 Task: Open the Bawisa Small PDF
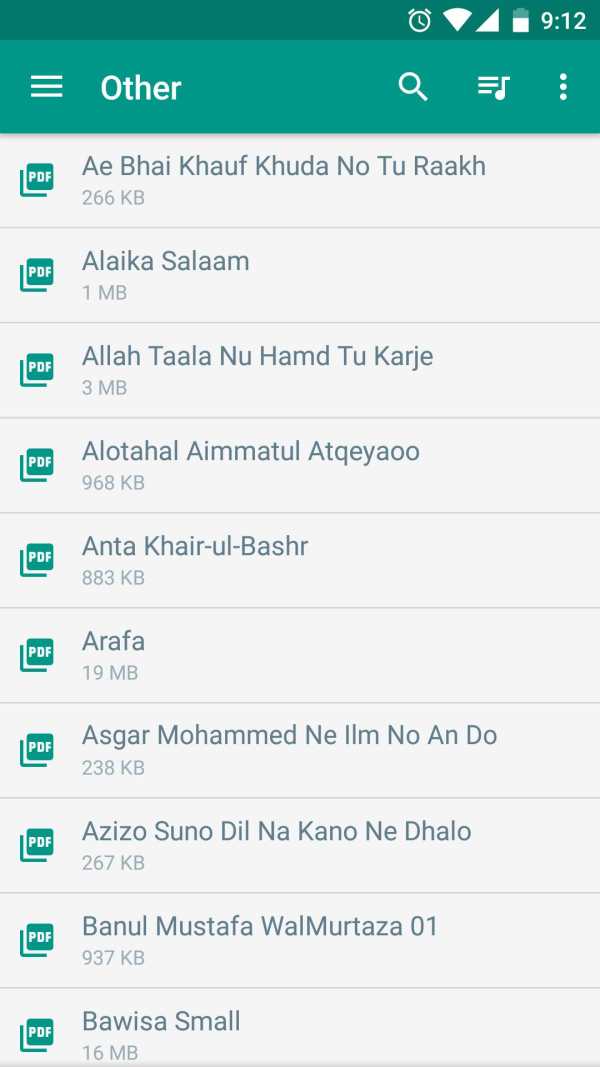(300, 1028)
